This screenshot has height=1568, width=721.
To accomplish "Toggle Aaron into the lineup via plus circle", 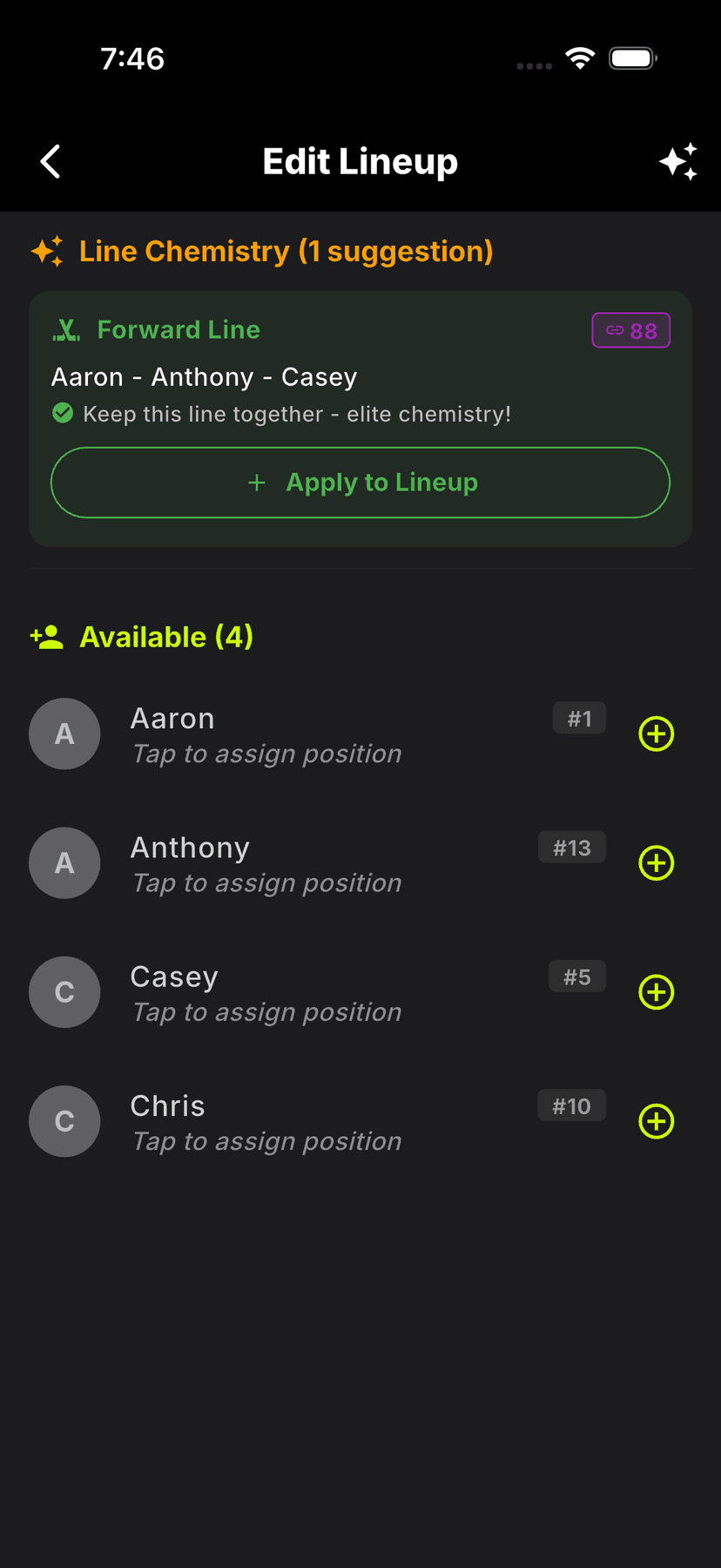I will (x=656, y=733).
